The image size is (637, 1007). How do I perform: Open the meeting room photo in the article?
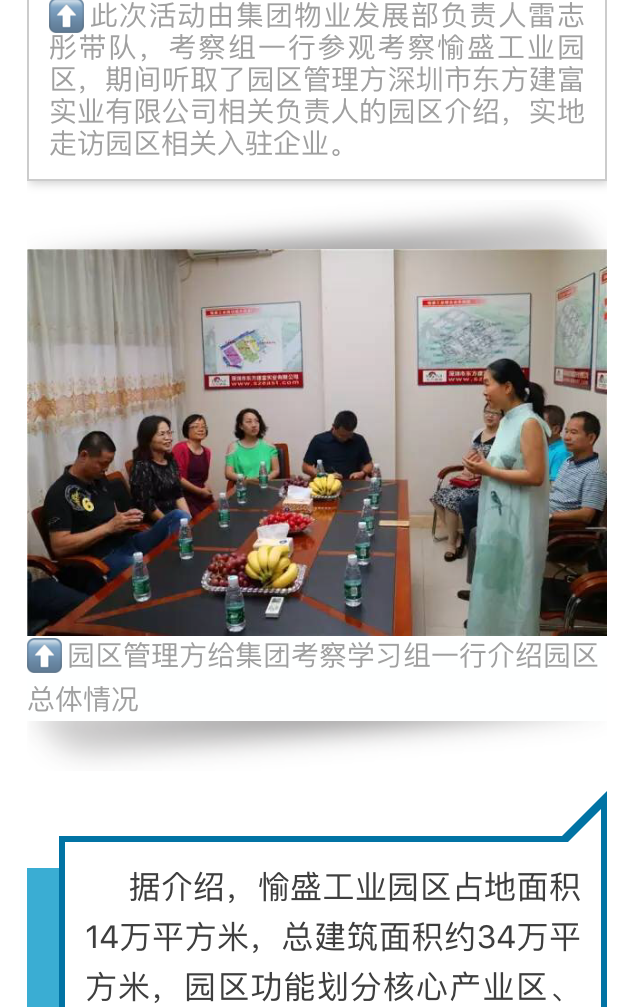[x=316, y=442]
